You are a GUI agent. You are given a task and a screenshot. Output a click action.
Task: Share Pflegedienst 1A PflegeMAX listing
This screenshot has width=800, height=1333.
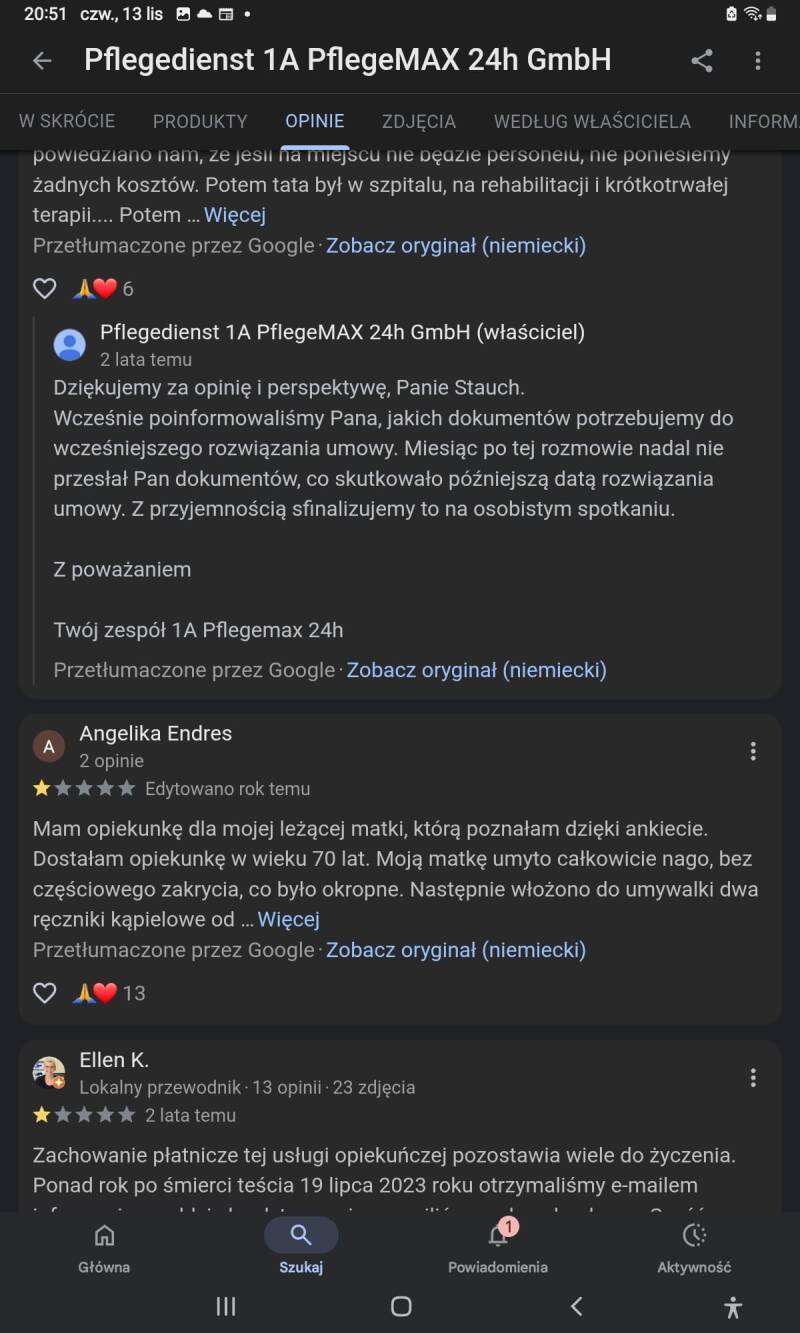(702, 61)
